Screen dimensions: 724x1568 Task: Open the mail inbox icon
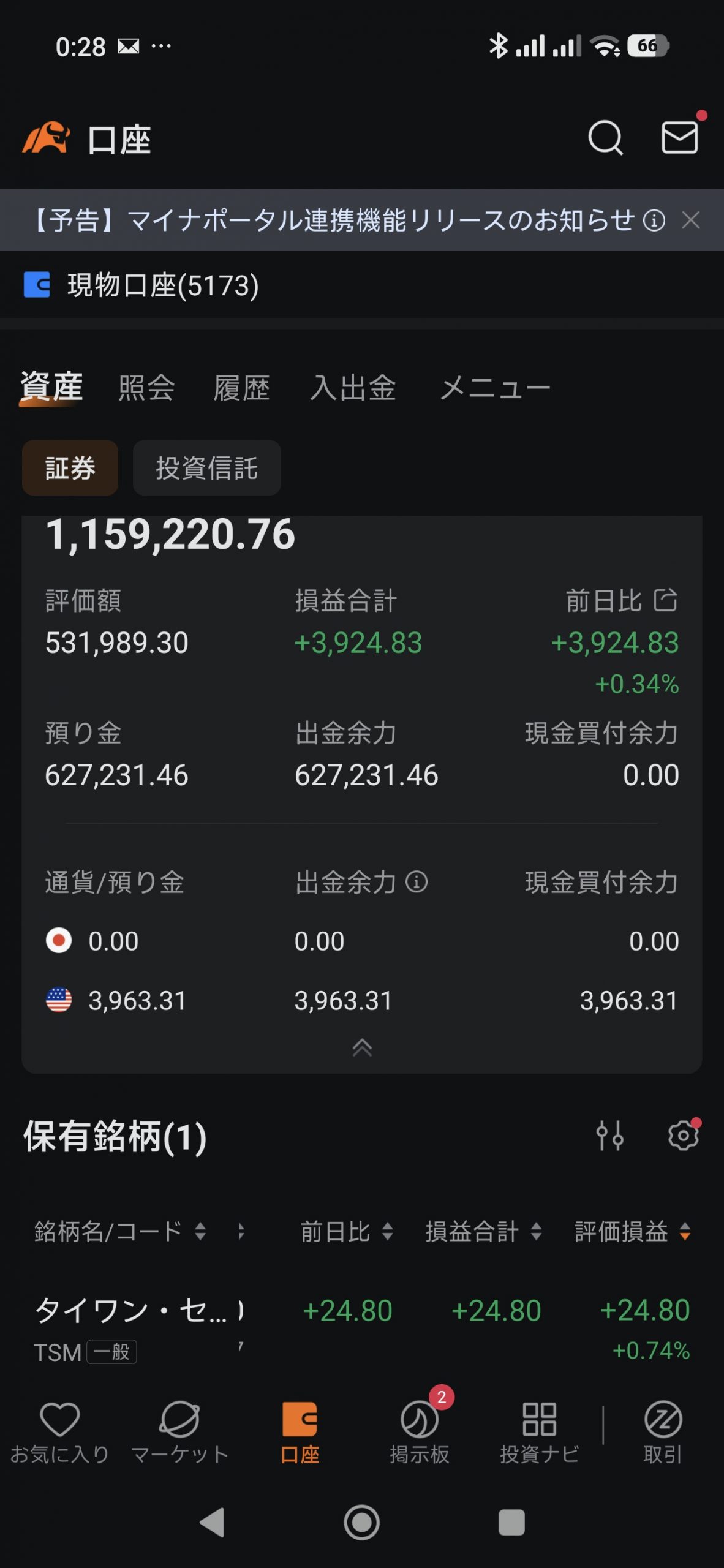680,137
